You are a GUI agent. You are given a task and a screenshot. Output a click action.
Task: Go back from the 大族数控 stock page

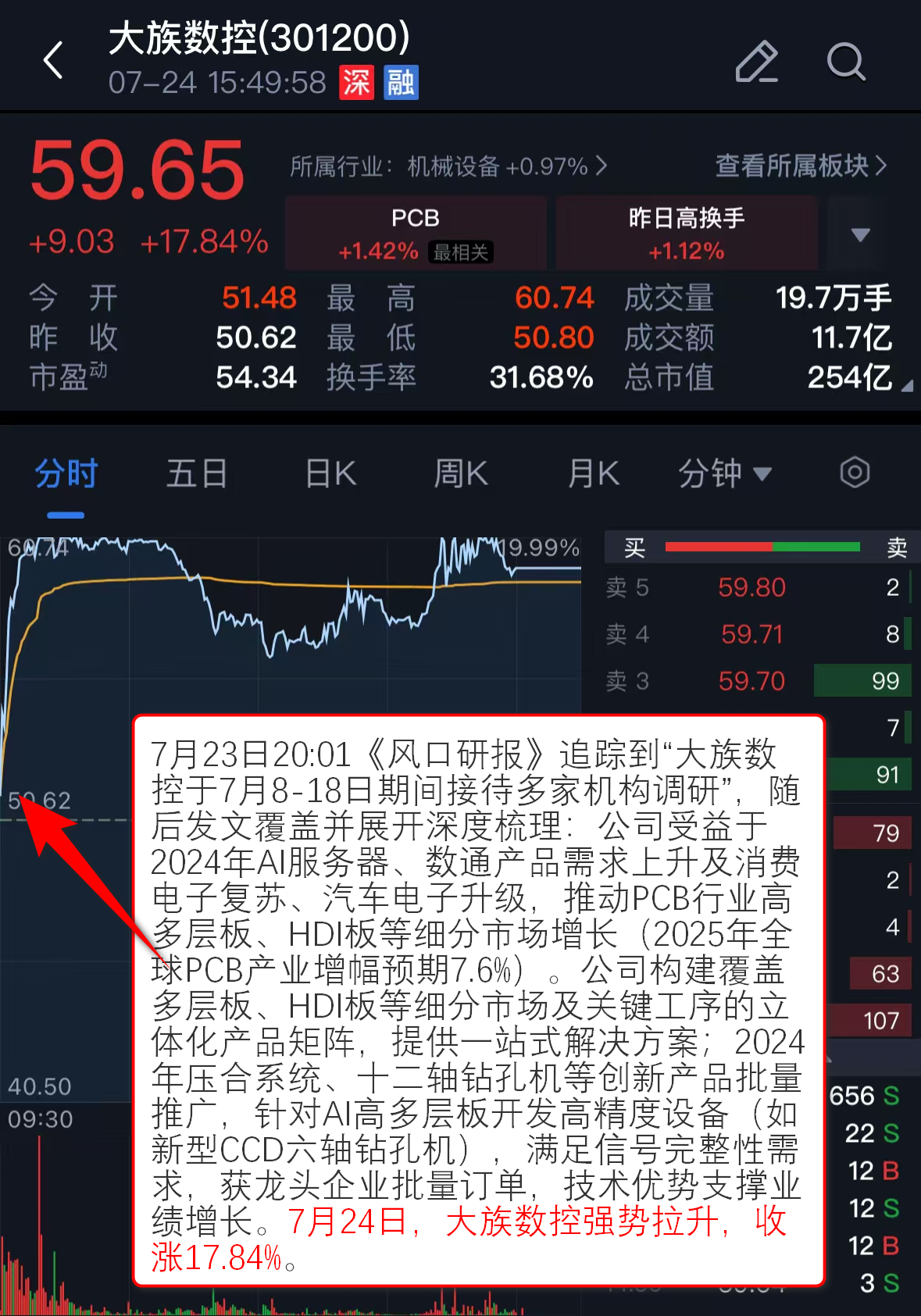[x=53, y=61]
